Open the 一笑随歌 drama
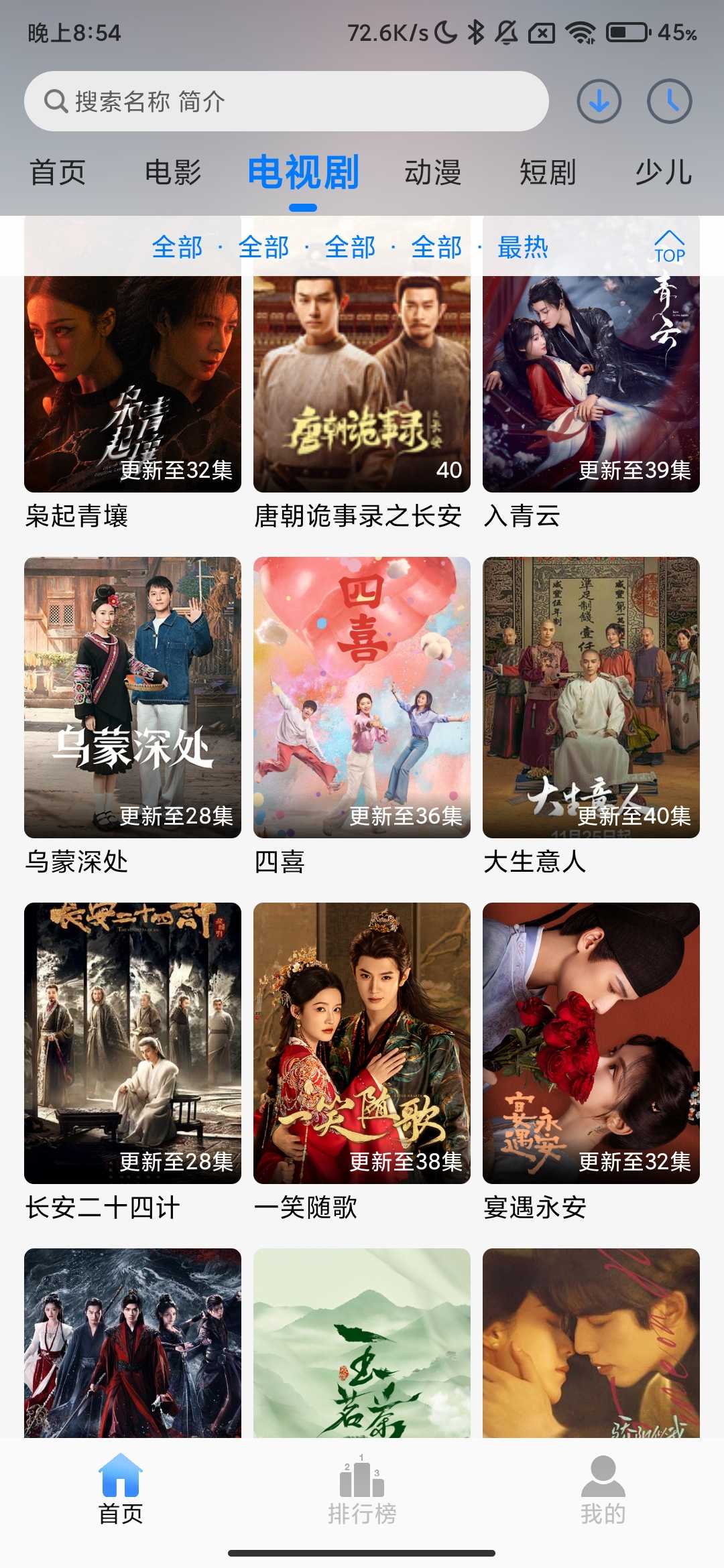724x1568 pixels. tap(361, 1043)
